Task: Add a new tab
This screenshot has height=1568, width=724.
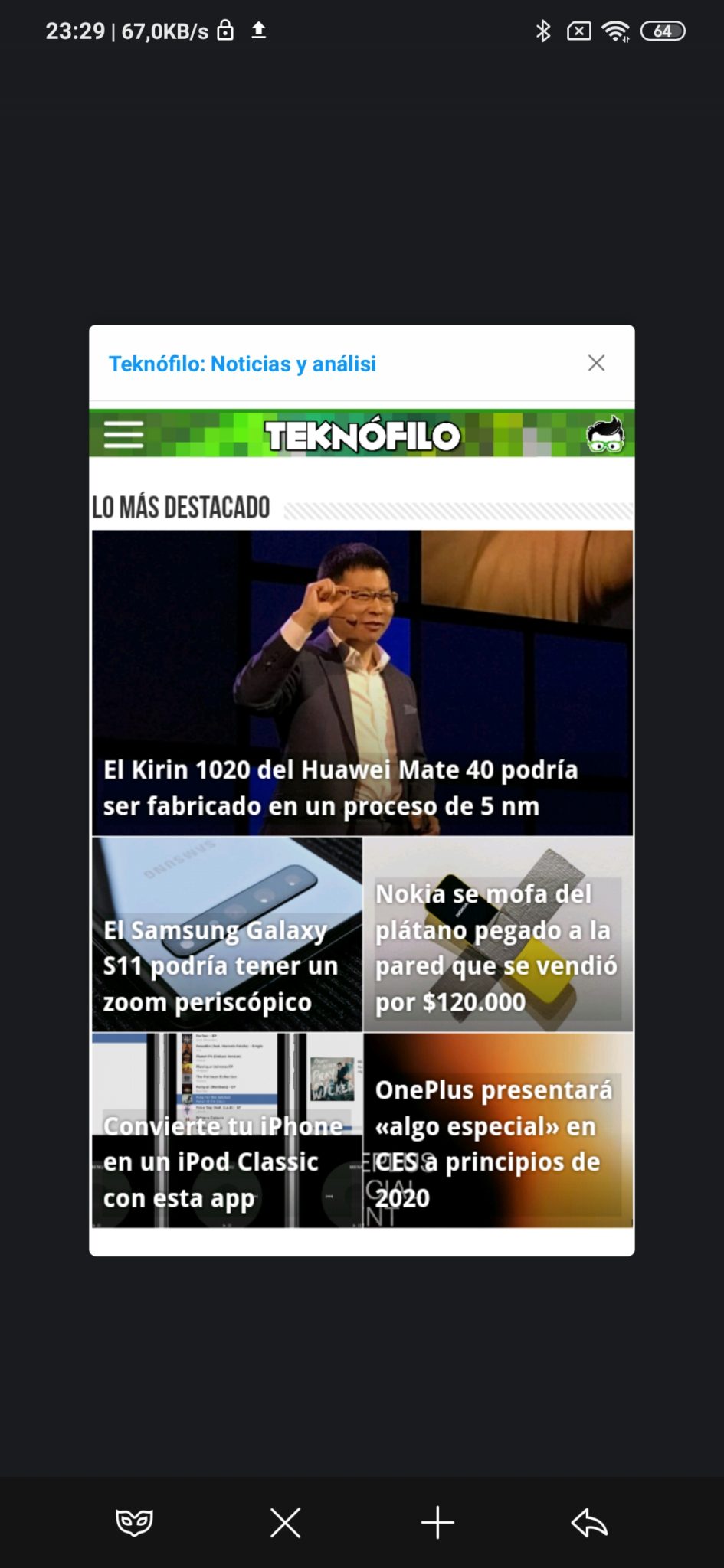Action: (437, 1522)
